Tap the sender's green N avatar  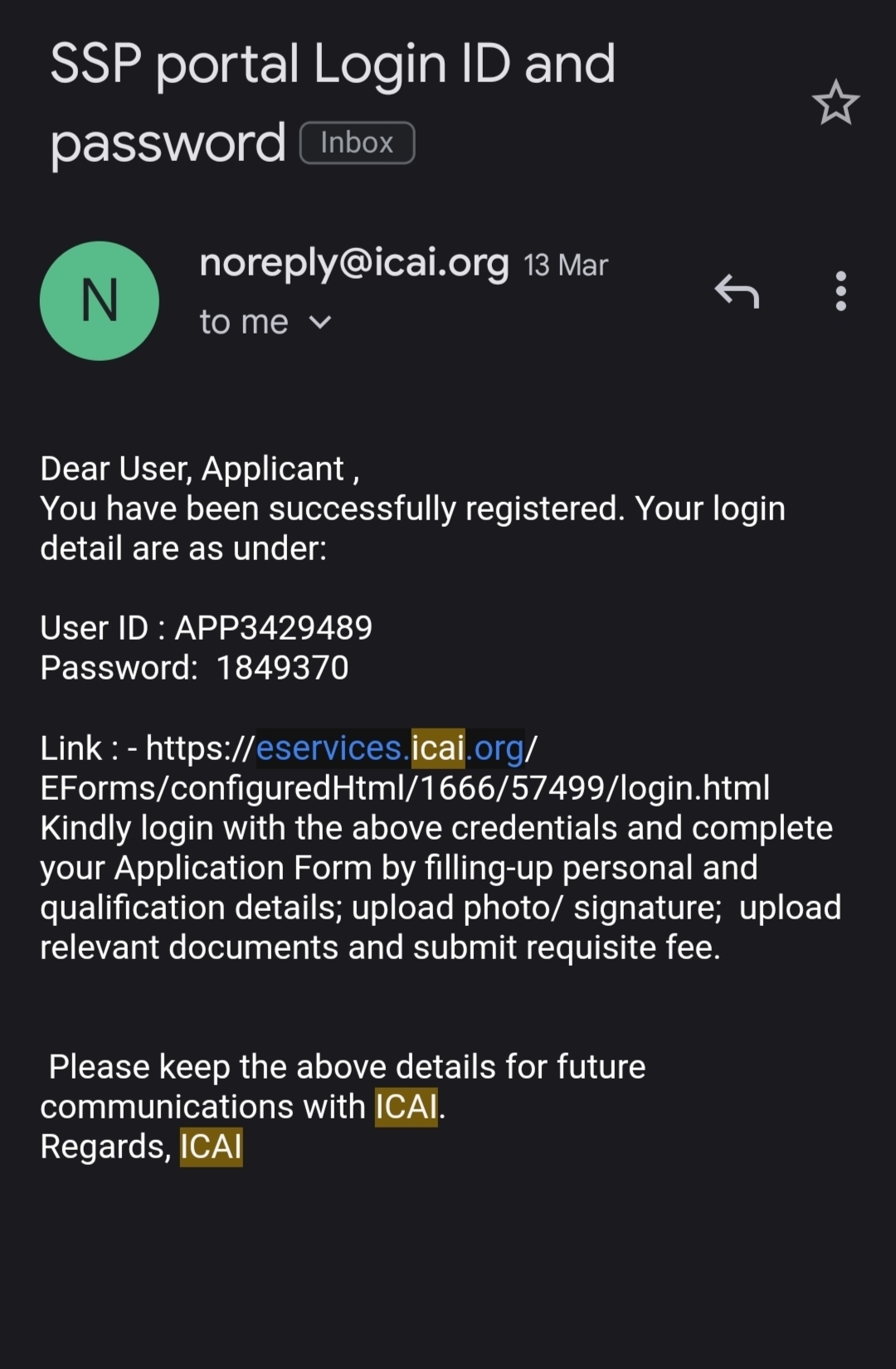(100, 300)
